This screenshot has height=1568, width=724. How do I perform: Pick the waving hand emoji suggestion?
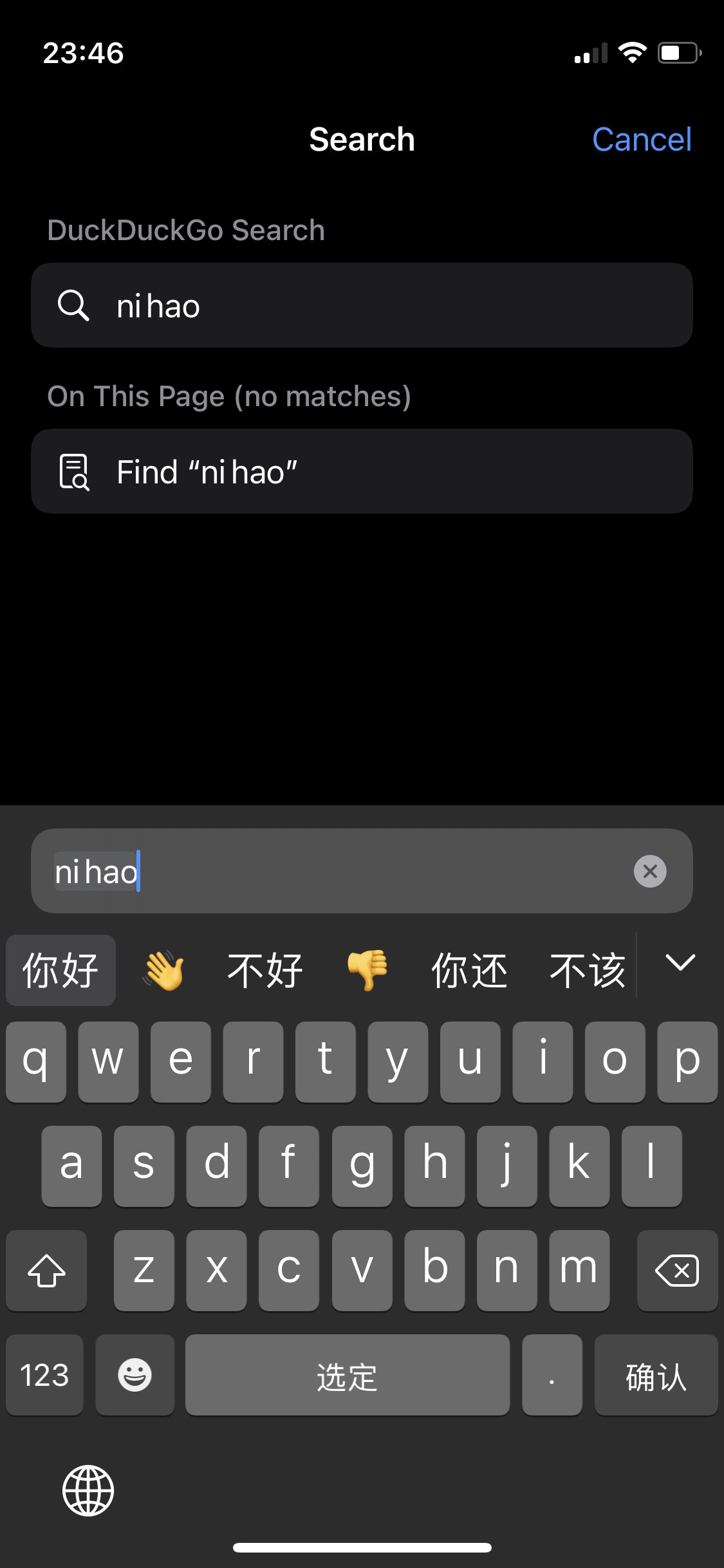coord(163,970)
